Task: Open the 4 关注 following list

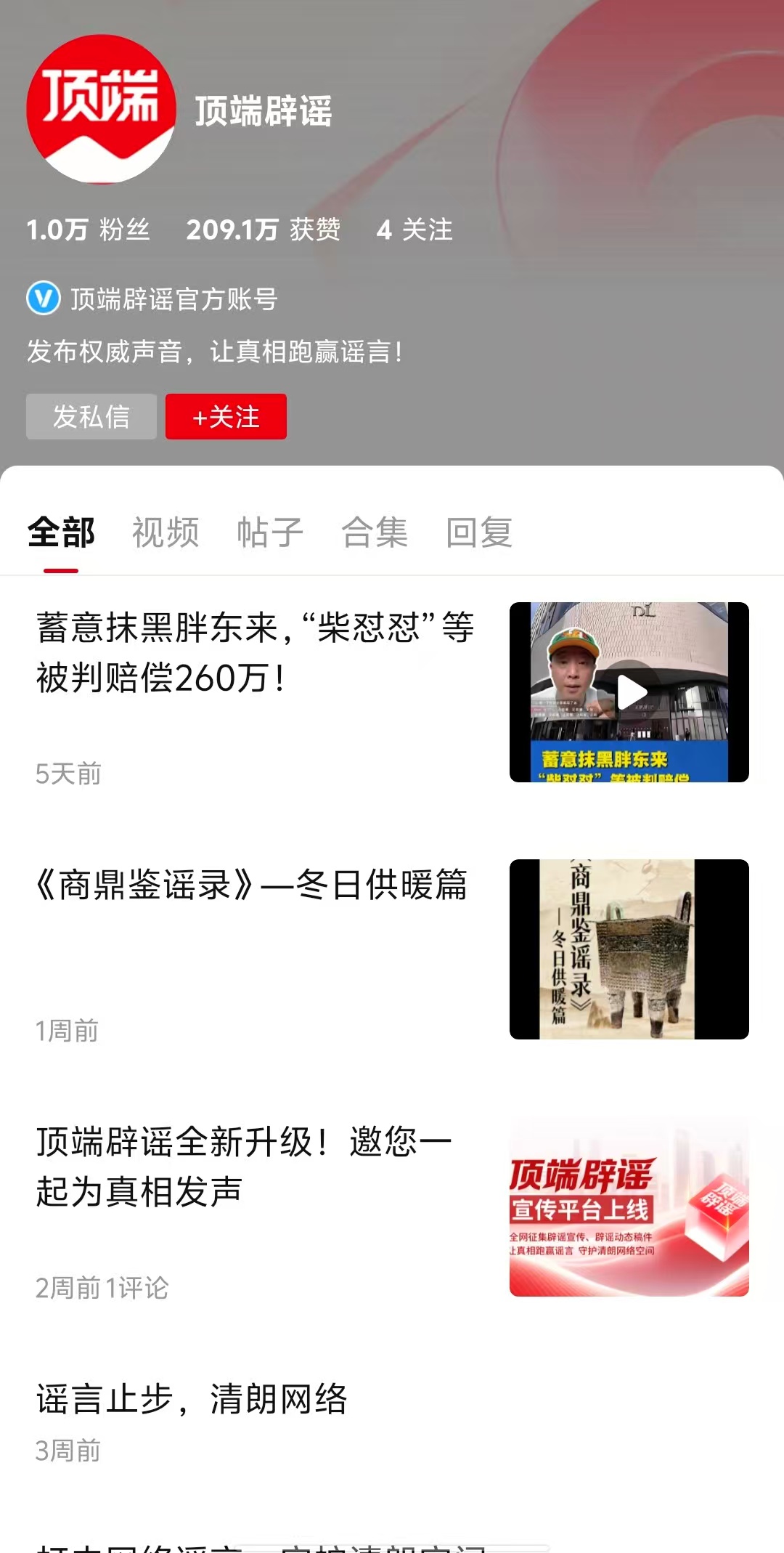Action: 415,230
